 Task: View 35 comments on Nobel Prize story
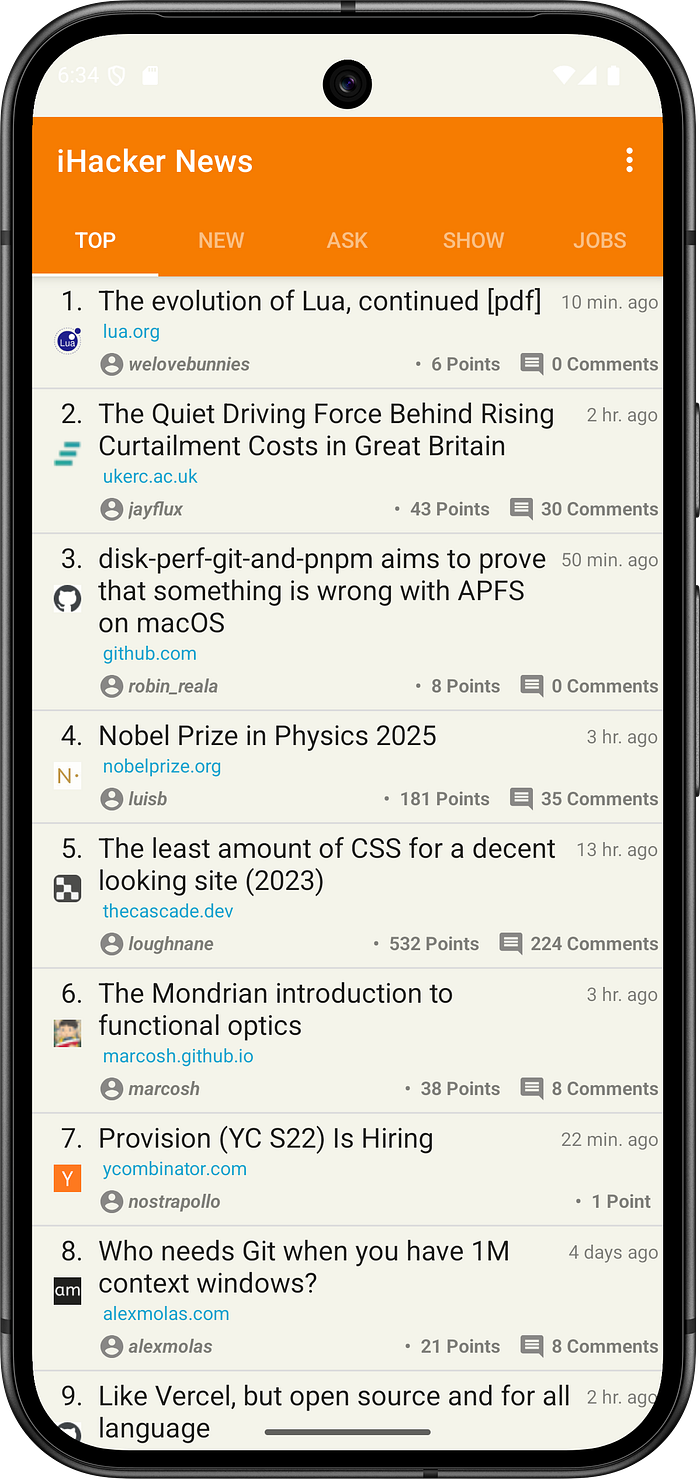(x=584, y=799)
